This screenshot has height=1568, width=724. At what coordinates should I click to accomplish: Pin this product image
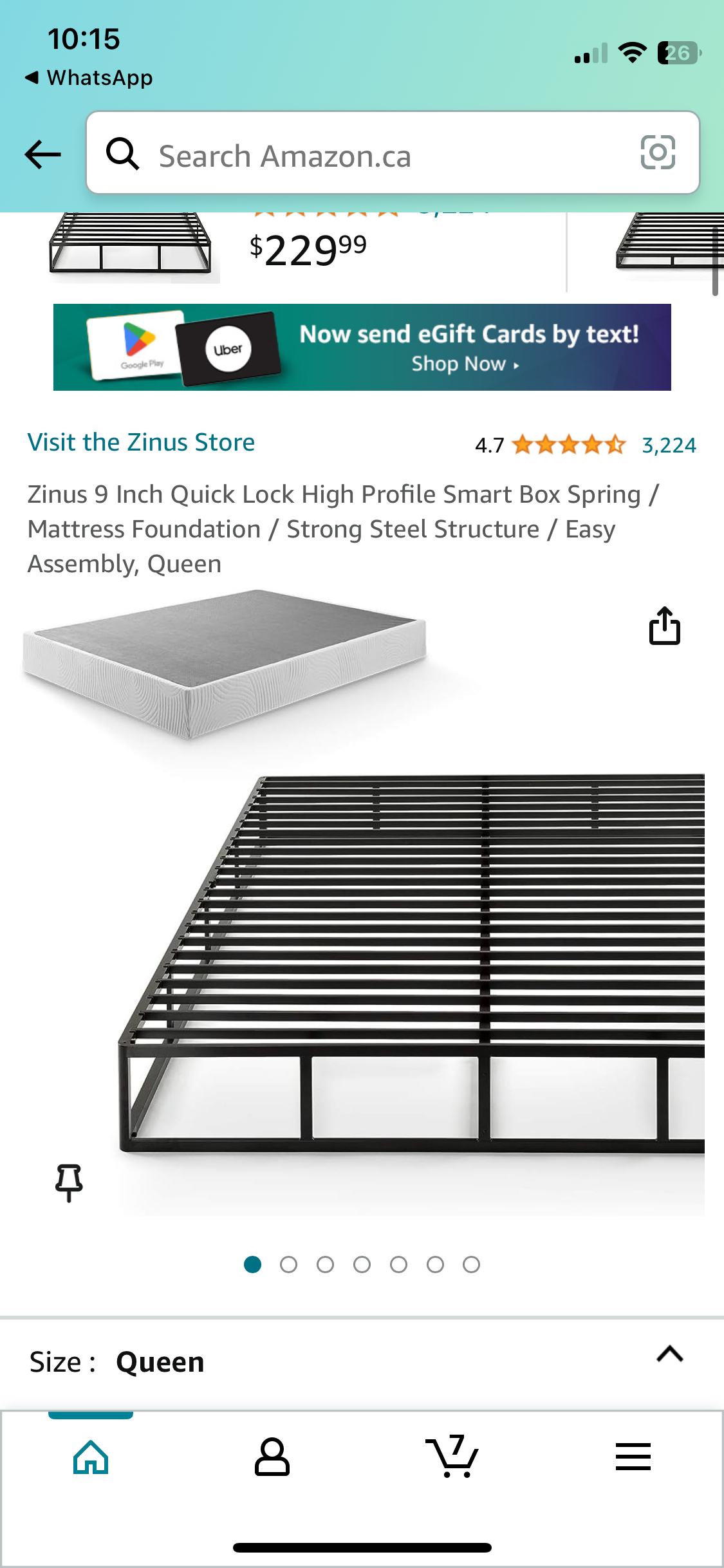tap(69, 1182)
